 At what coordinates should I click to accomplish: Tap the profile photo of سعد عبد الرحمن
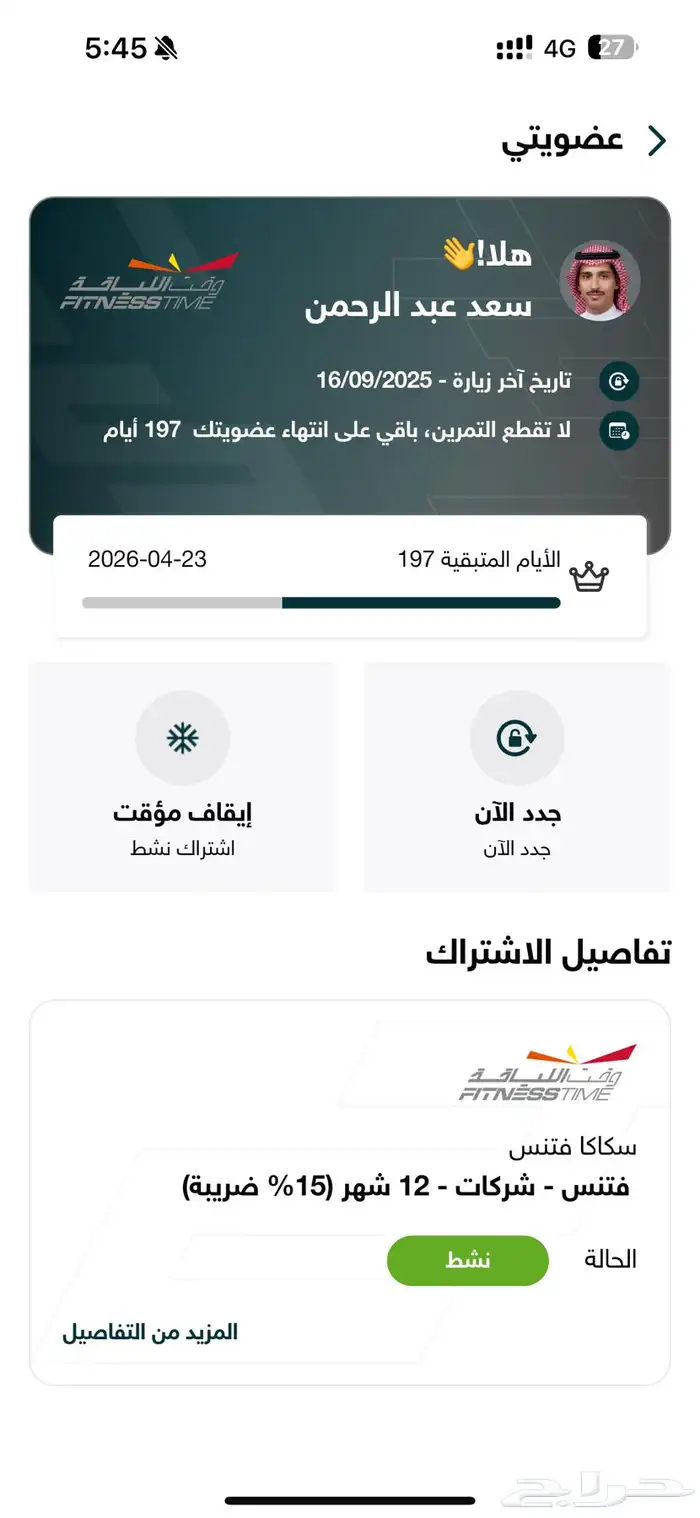(600, 281)
